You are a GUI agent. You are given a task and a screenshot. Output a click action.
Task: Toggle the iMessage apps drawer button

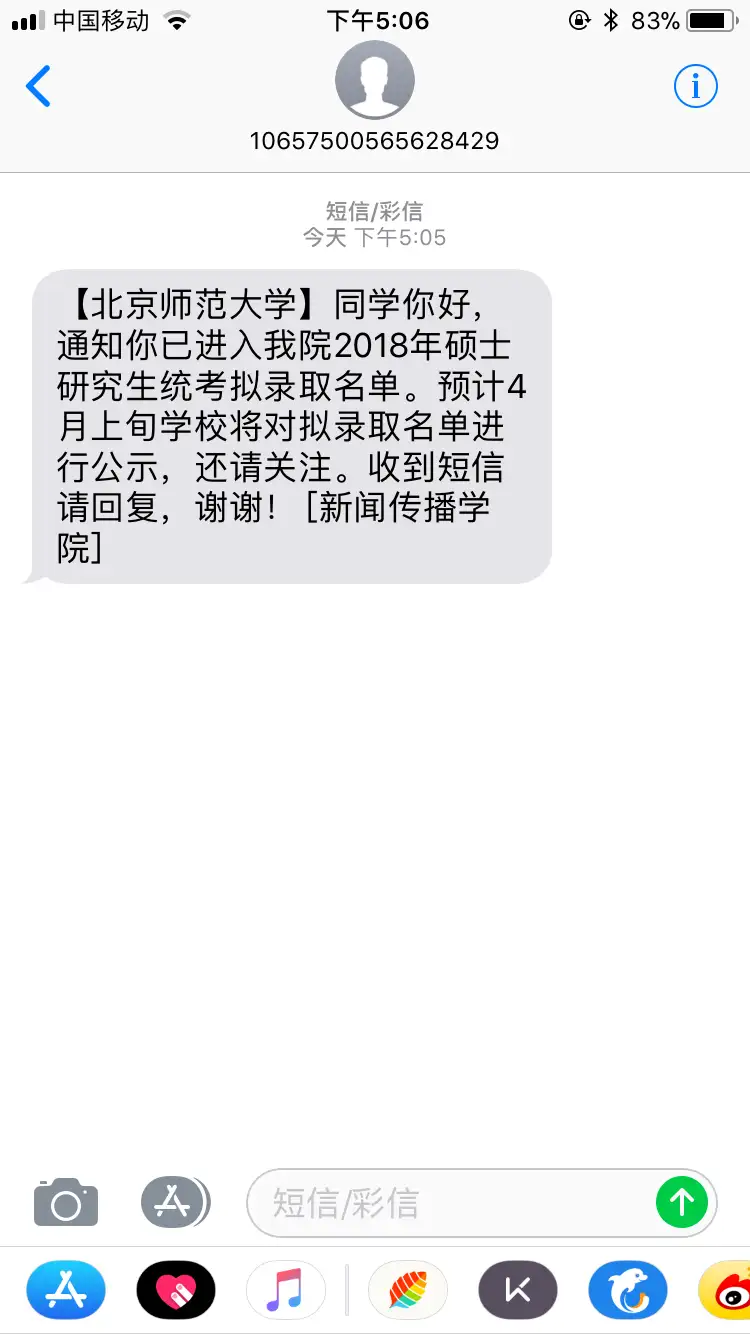point(176,1202)
